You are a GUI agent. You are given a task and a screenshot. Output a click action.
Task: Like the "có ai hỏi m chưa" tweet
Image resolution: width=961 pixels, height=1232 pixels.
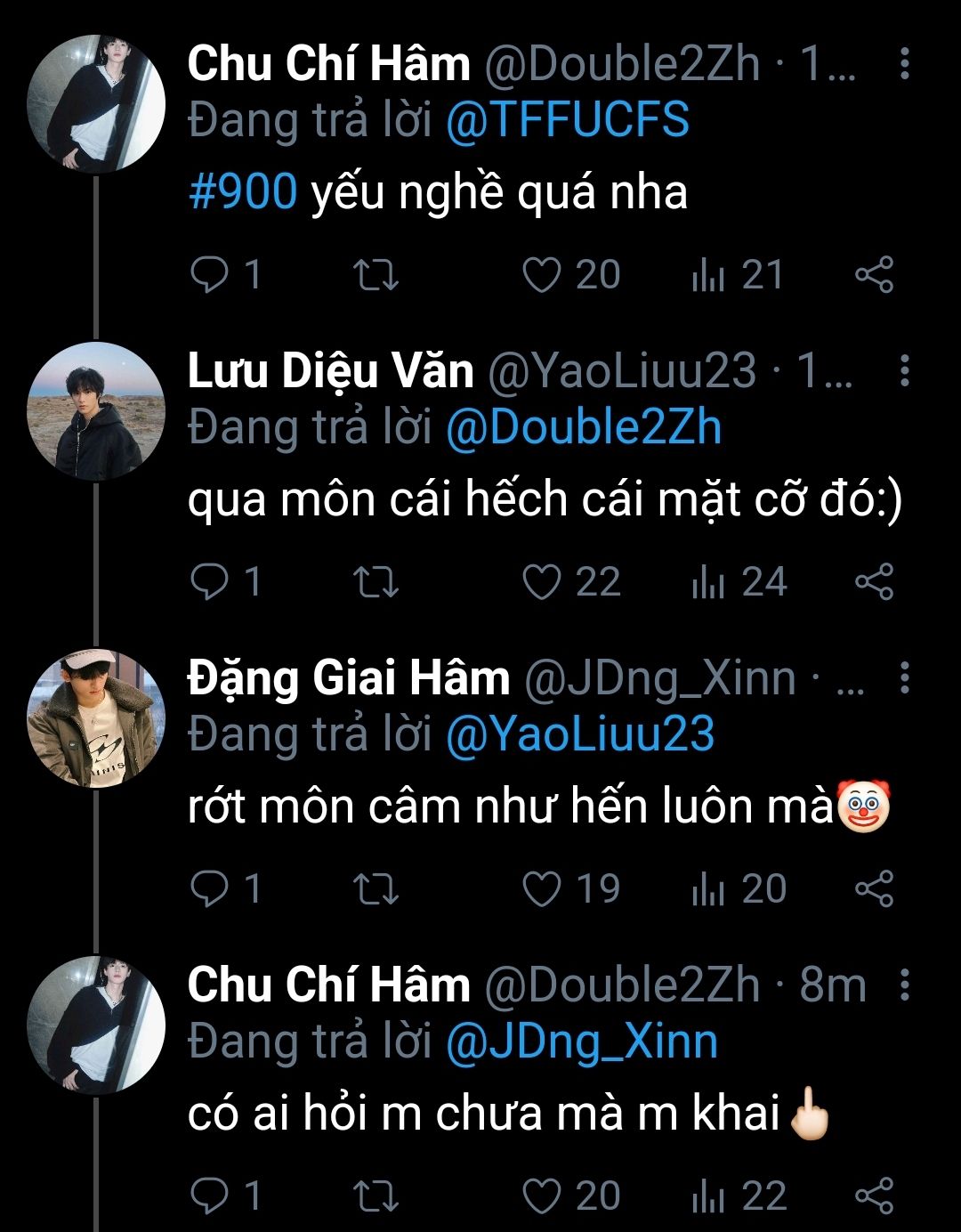(x=541, y=1196)
